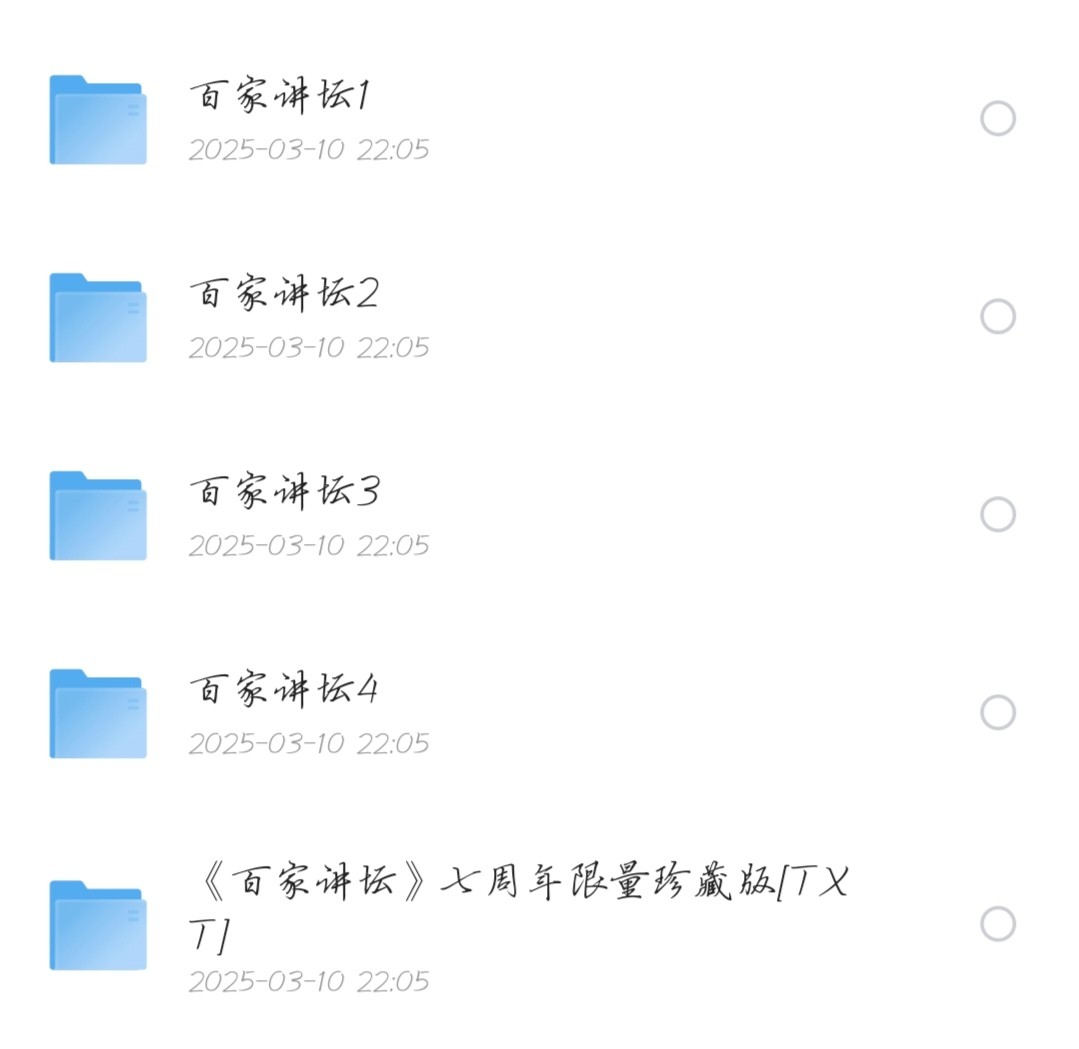The height and width of the screenshot is (1049, 1079).
Task: Open the 百家讲坛2 folder
Action: pos(284,295)
